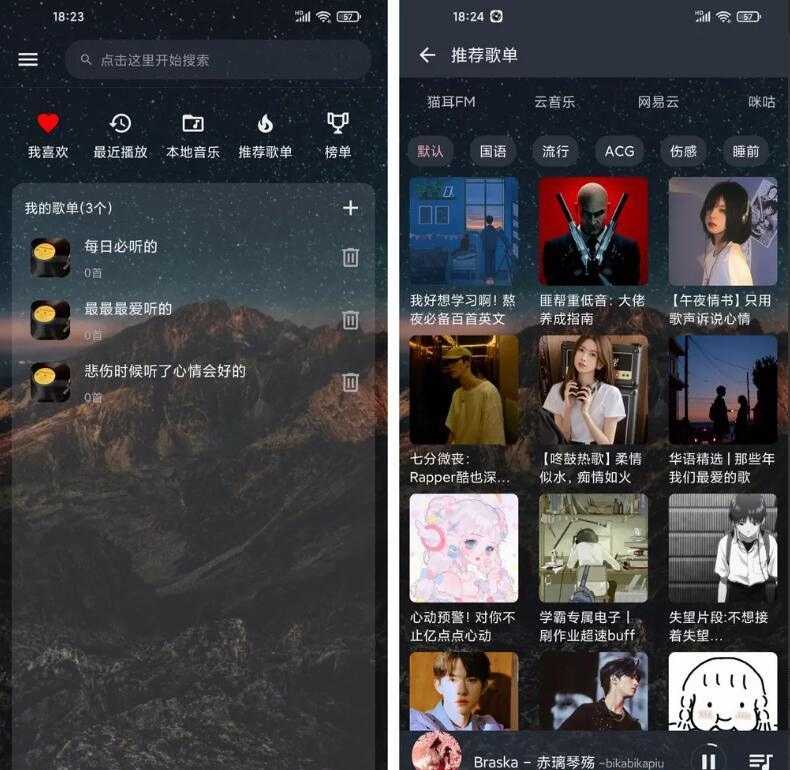
Task: Delete the playlist 最最最爱听的
Action: tap(350, 320)
